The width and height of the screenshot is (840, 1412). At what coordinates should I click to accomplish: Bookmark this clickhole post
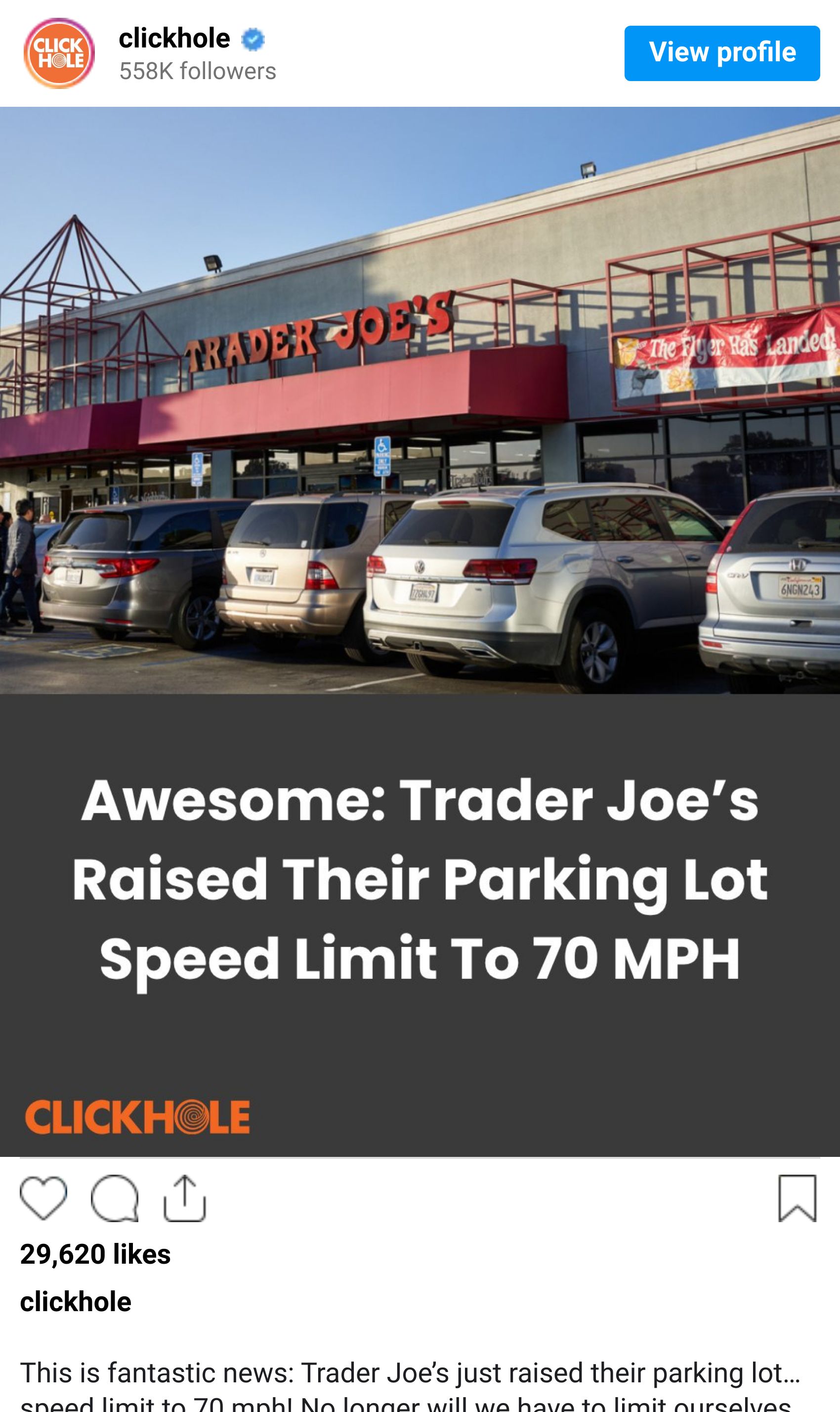pyautogui.click(x=797, y=1198)
